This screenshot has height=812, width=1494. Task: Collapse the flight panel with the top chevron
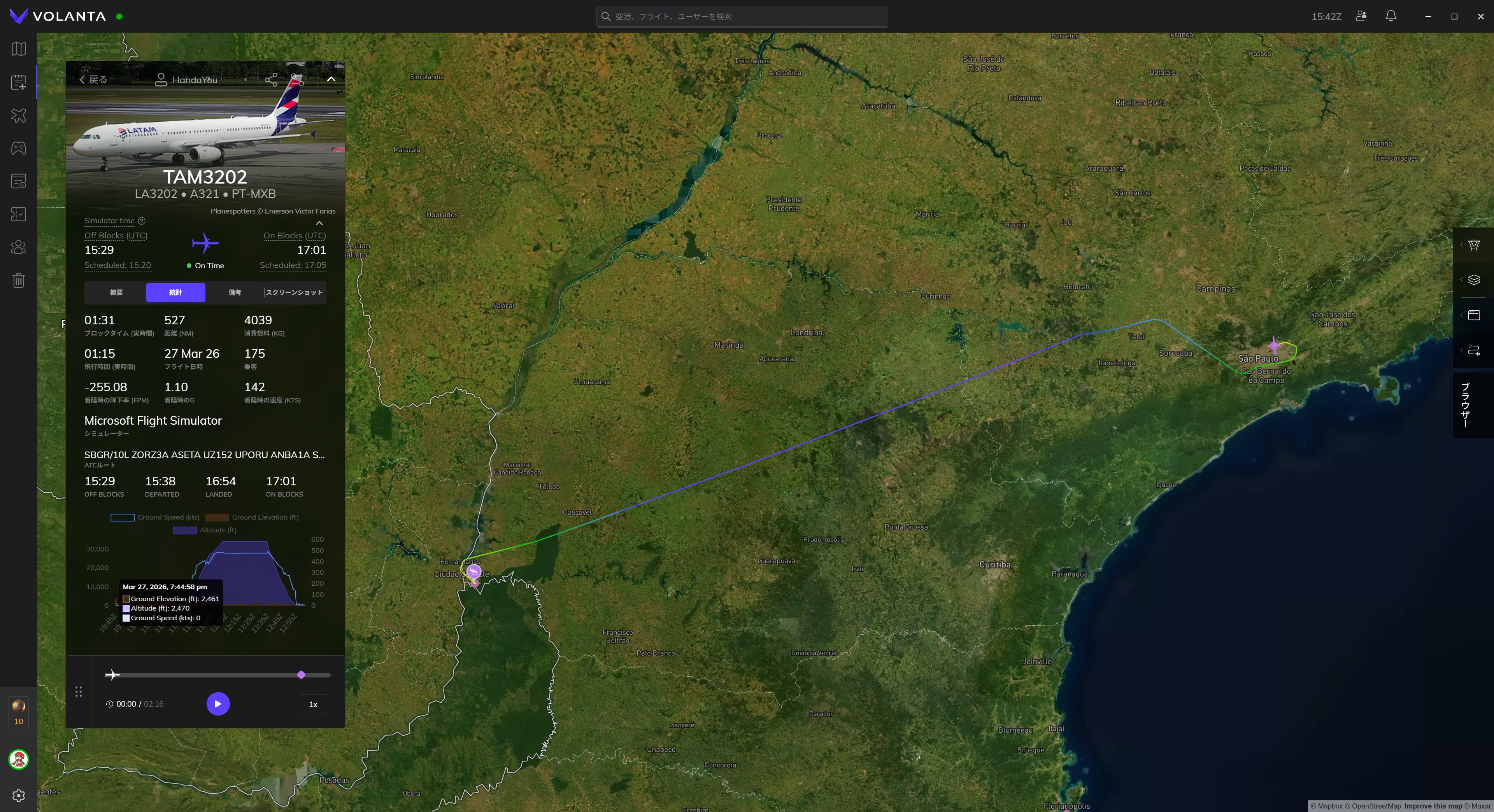click(x=331, y=79)
